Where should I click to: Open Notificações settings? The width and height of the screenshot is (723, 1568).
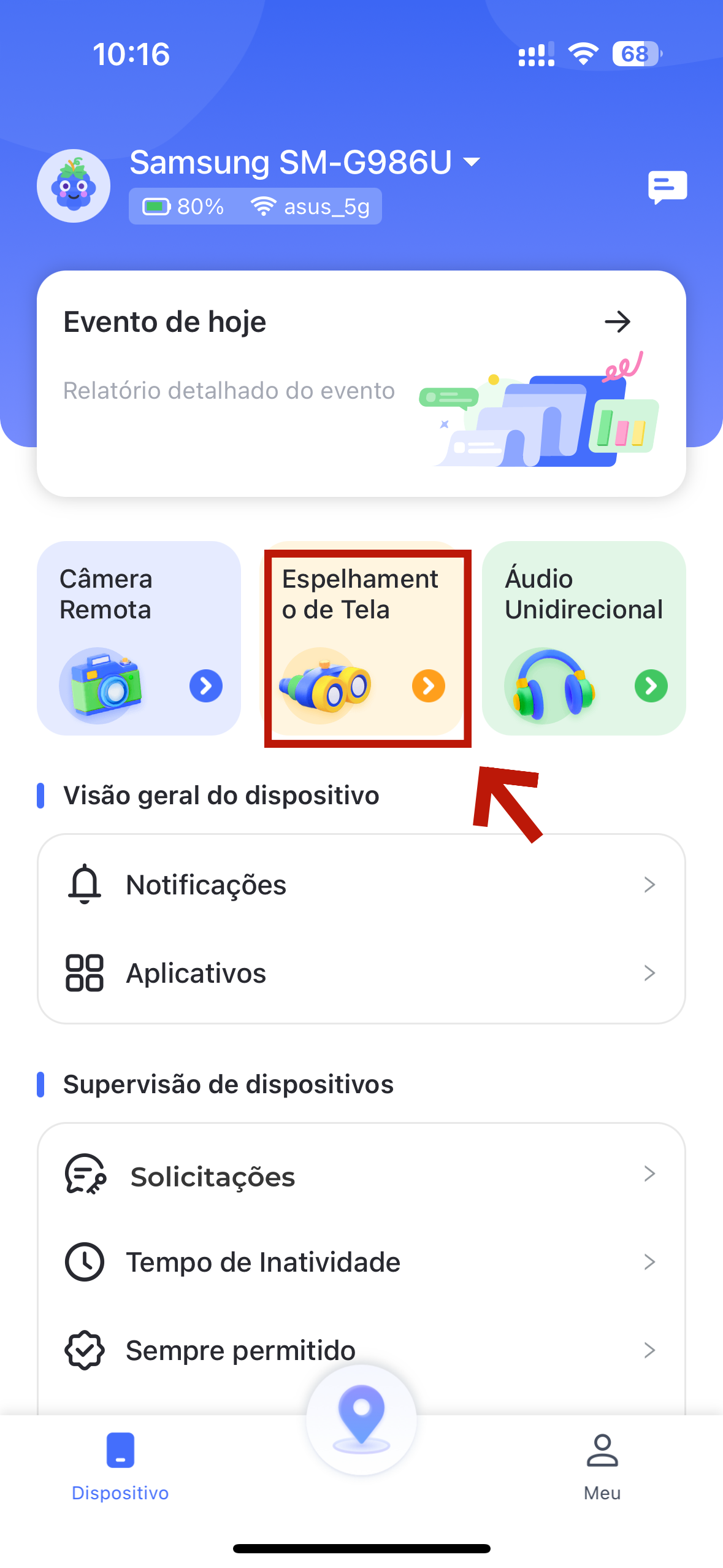tap(362, 884)
